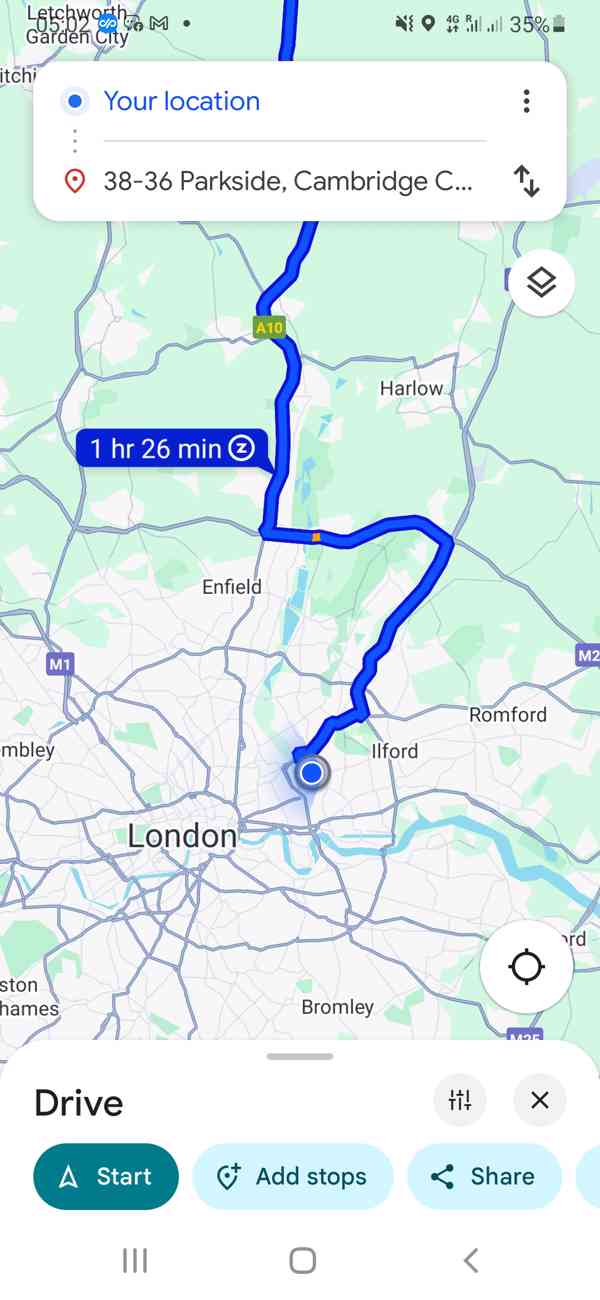600x1300 pixels.
Task: Open recent apps
Action: [x=134, y=1261]
